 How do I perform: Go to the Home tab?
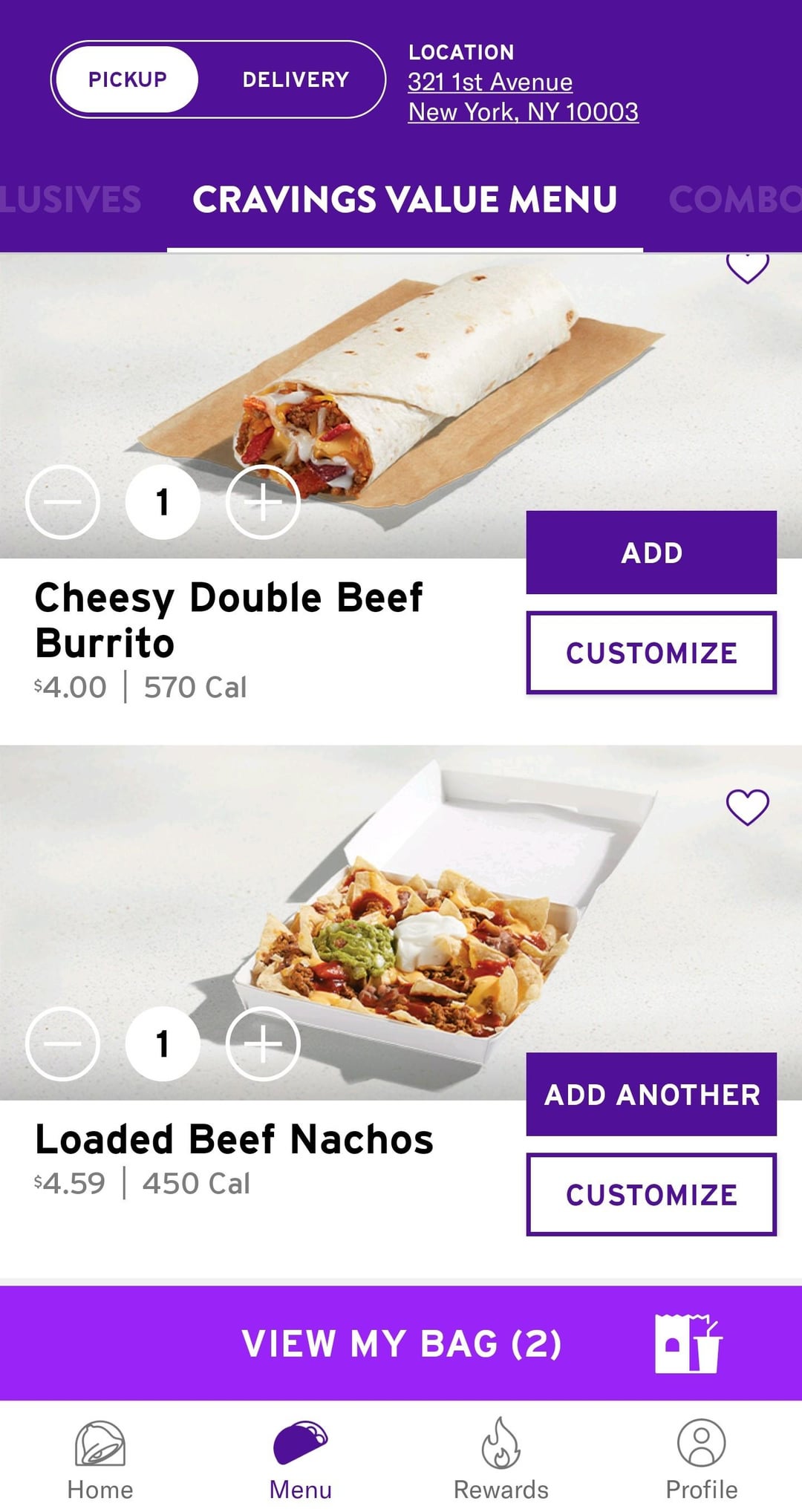100,1459
